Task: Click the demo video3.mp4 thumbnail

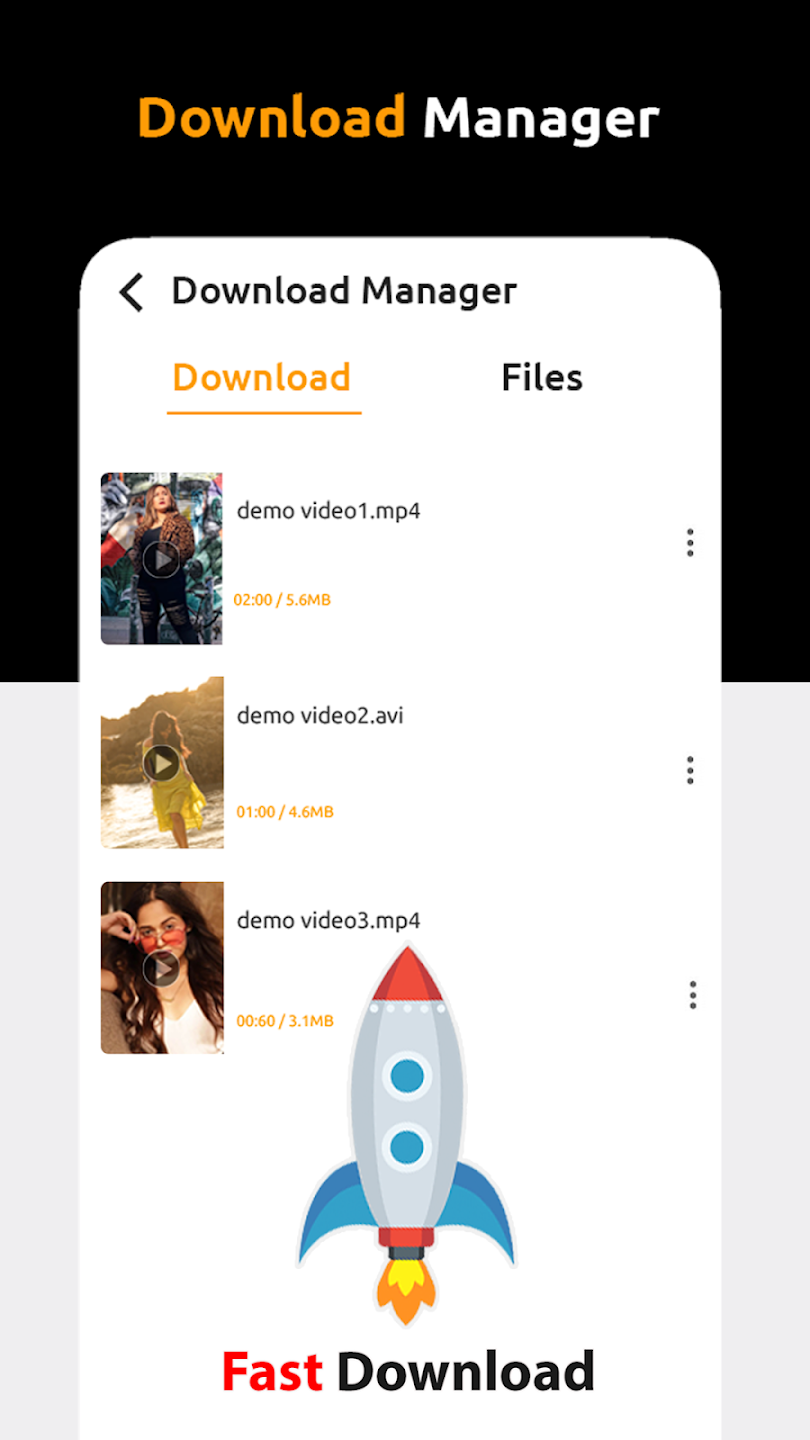Action: pos(162,966)
